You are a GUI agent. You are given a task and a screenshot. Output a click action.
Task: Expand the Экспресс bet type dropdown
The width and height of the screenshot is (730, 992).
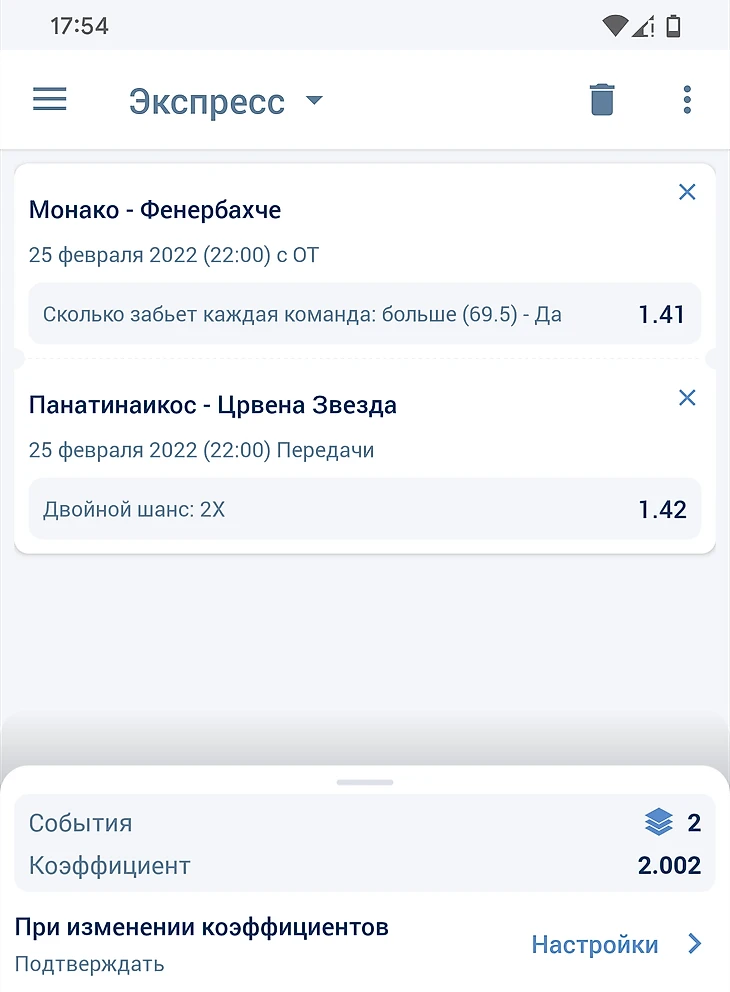[x=226, y=101]
